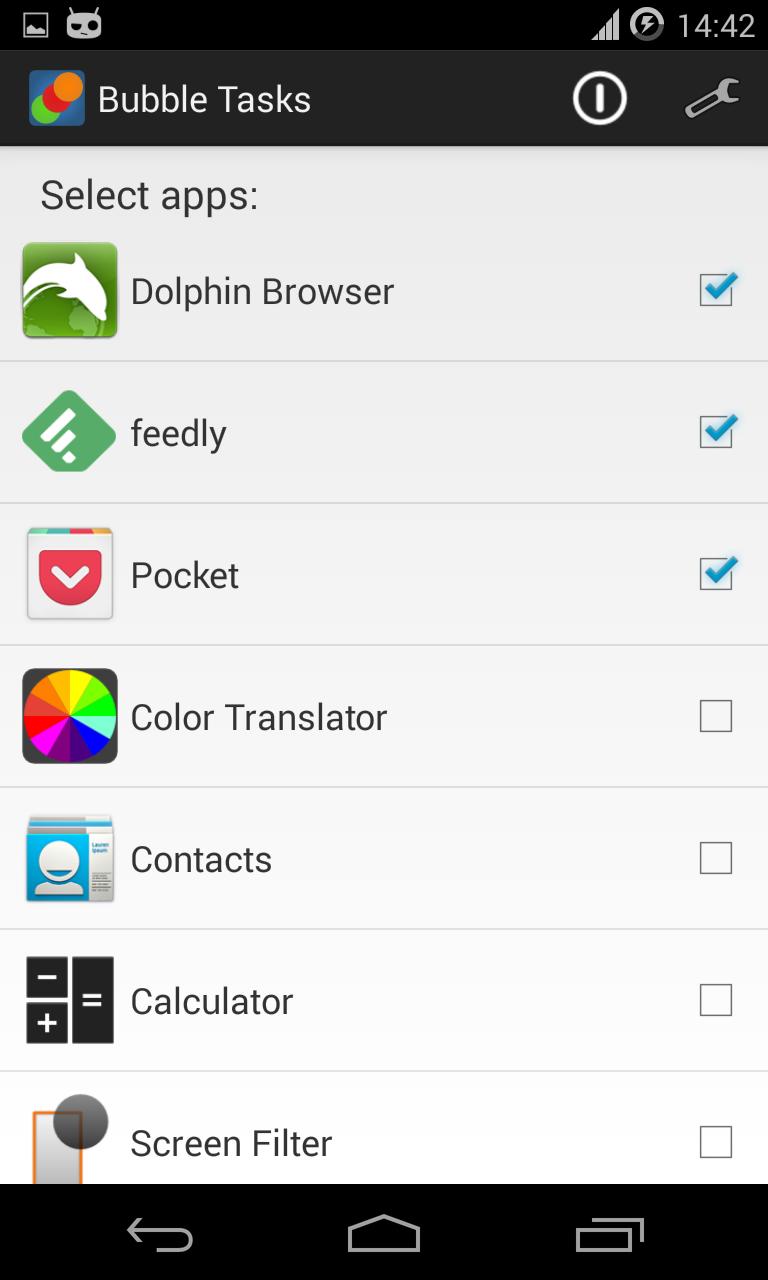Untick the Pocket checkbox

click(716, 575)
